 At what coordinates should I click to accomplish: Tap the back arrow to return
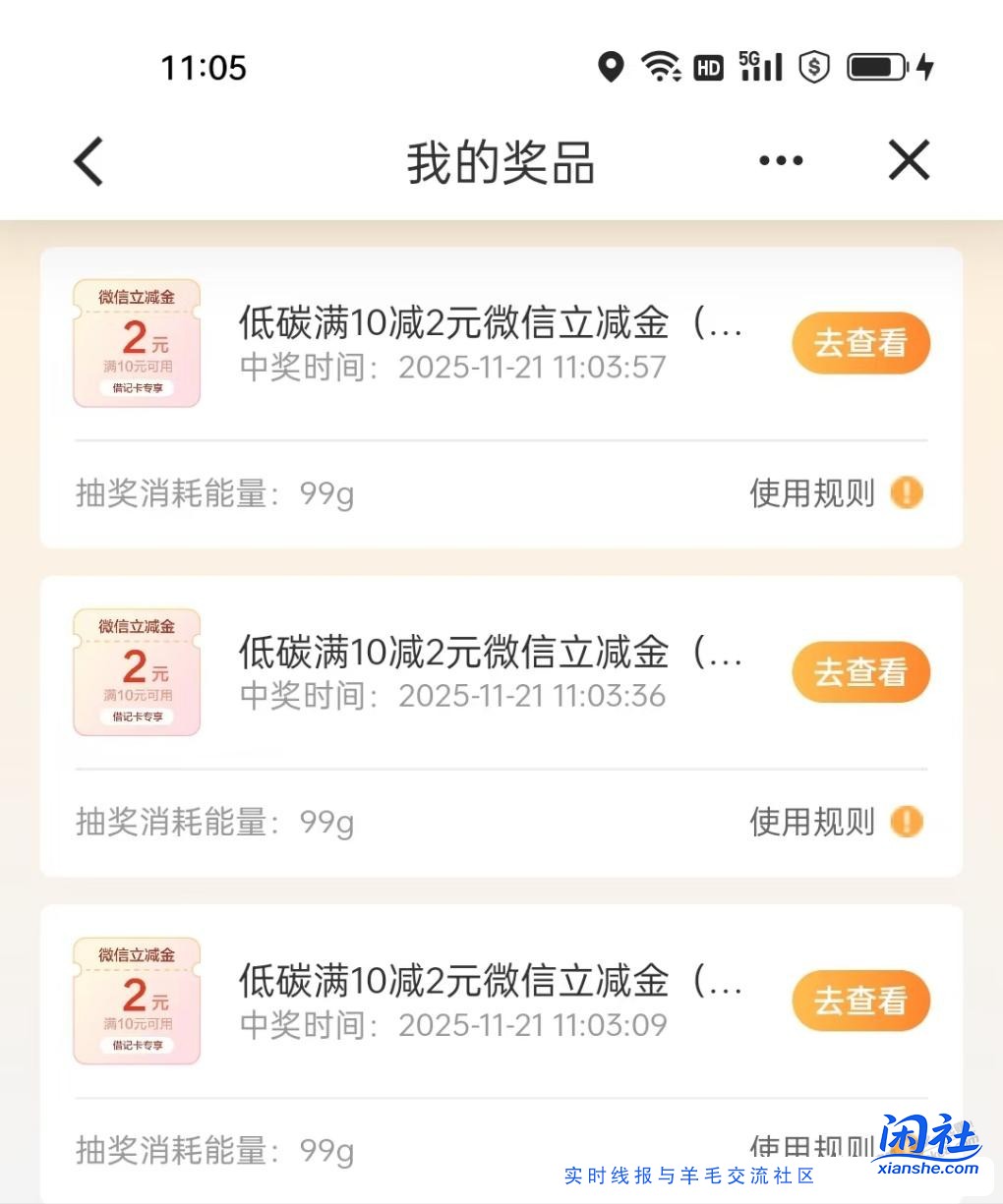tap(88, 160)
